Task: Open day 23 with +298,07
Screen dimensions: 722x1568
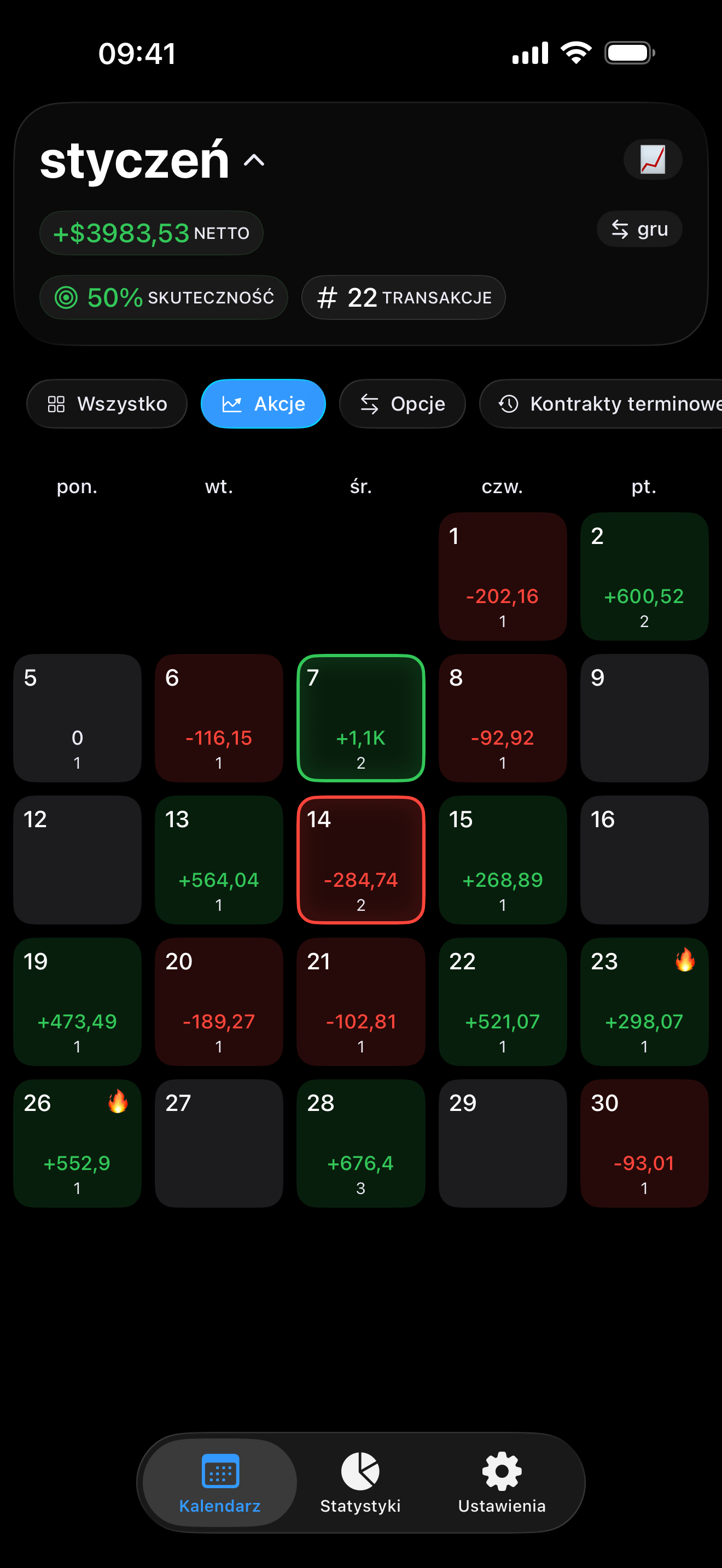Action: pos(644,1002)
